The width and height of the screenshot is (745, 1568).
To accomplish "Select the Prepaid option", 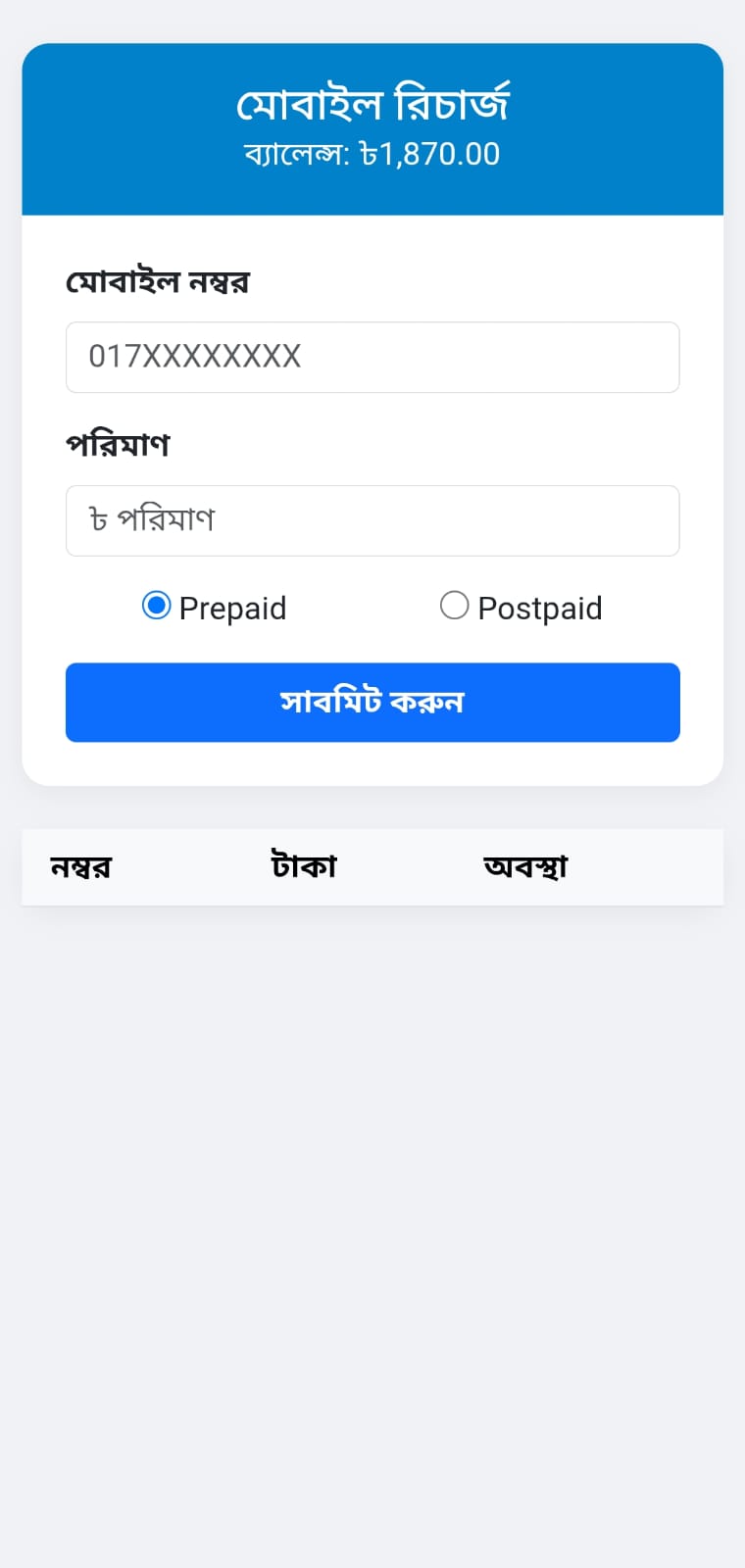I will click(157, 607).
